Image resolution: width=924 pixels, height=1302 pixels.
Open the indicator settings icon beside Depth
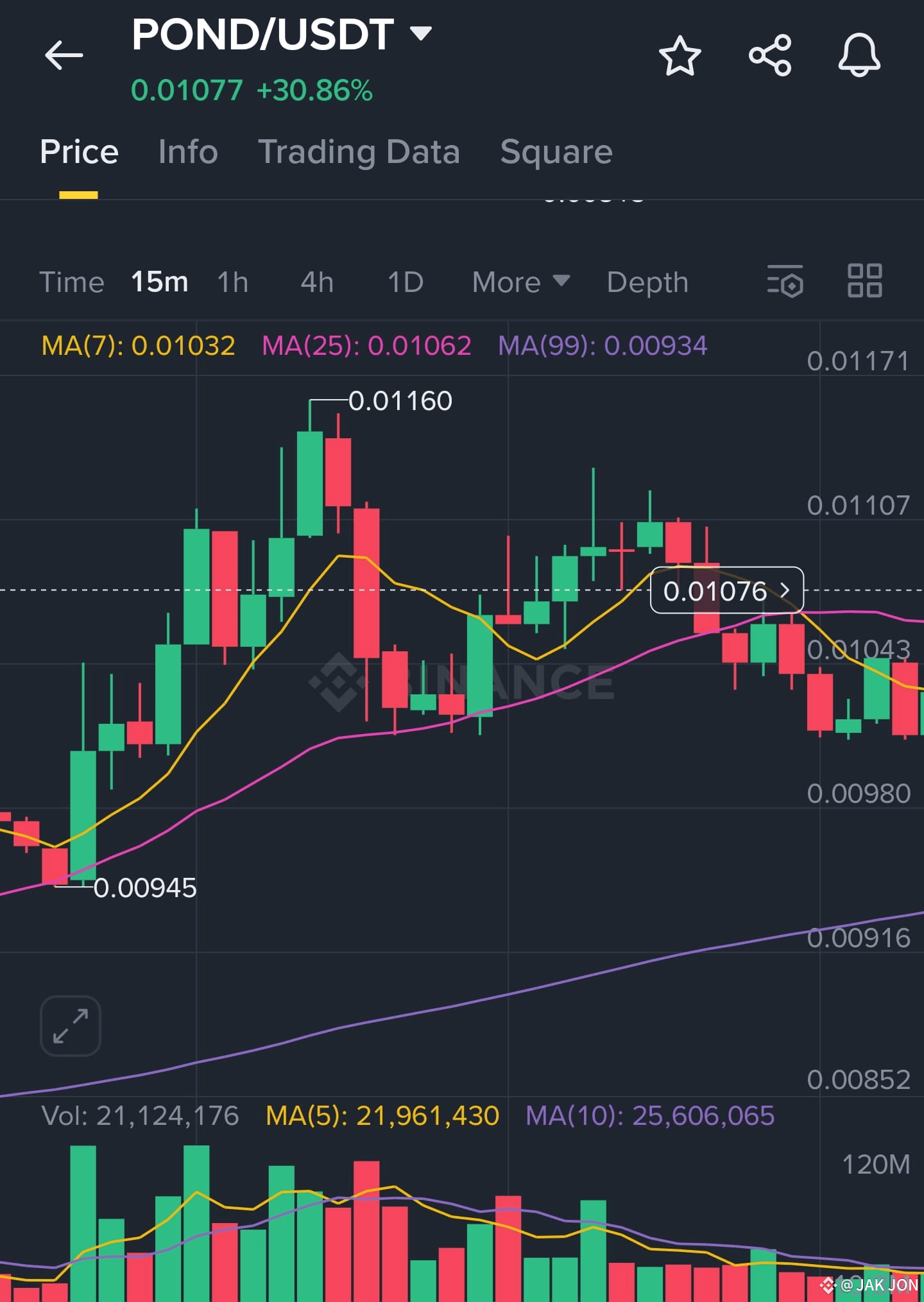pos(785,282)
